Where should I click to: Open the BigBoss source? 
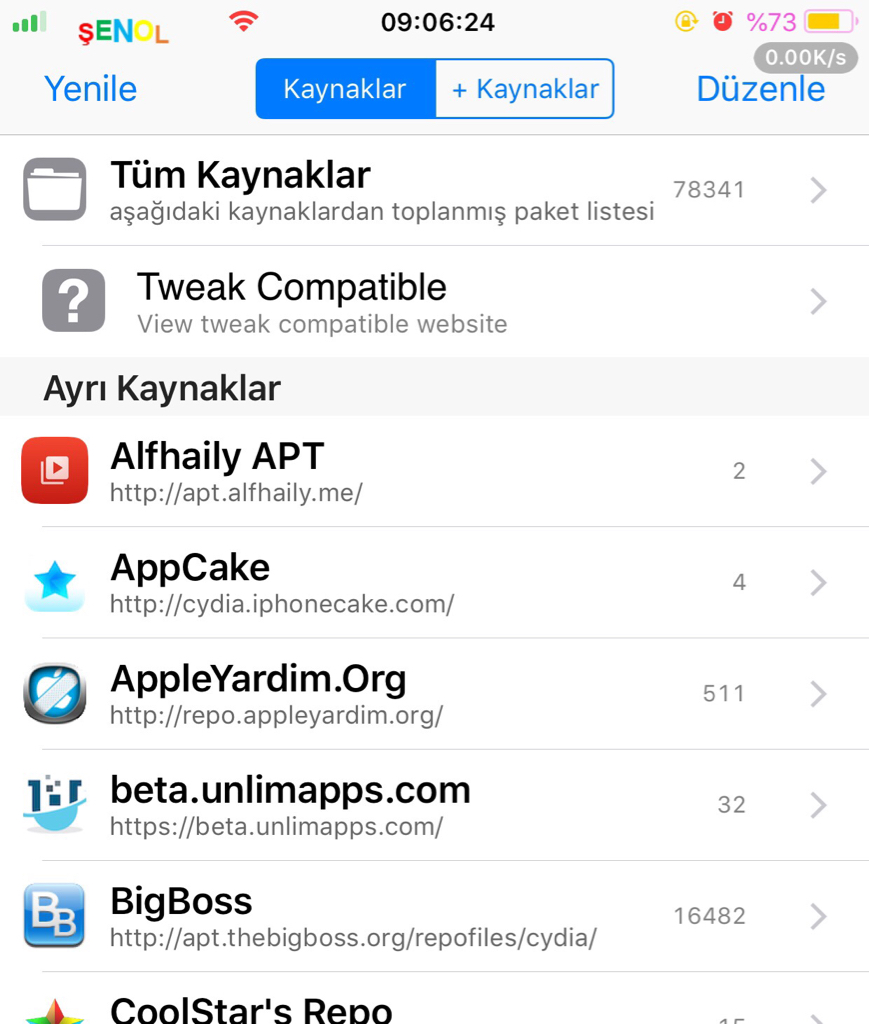[x=434, y=916]
